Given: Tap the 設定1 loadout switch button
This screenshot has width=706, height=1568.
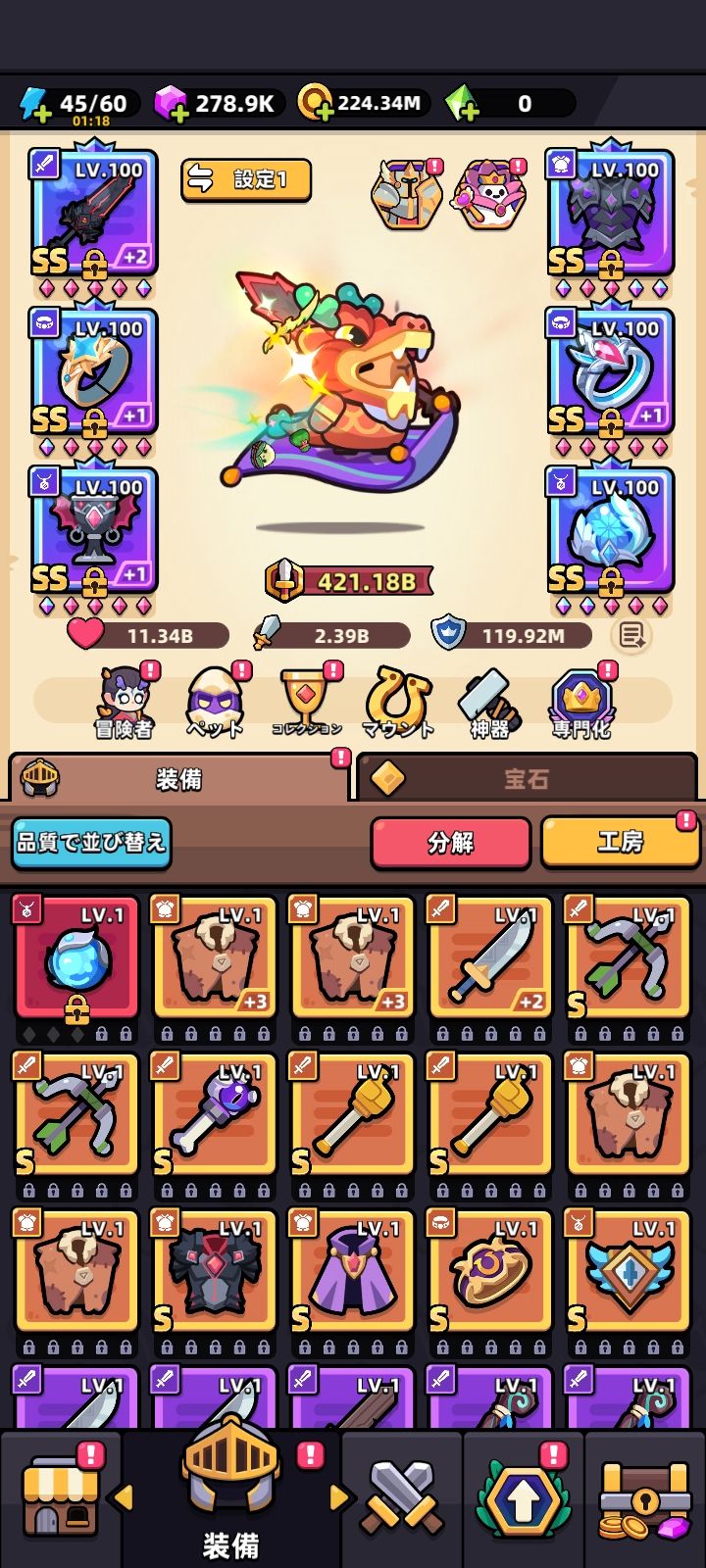Looking at the screenshot, I should tap(246, 179).
